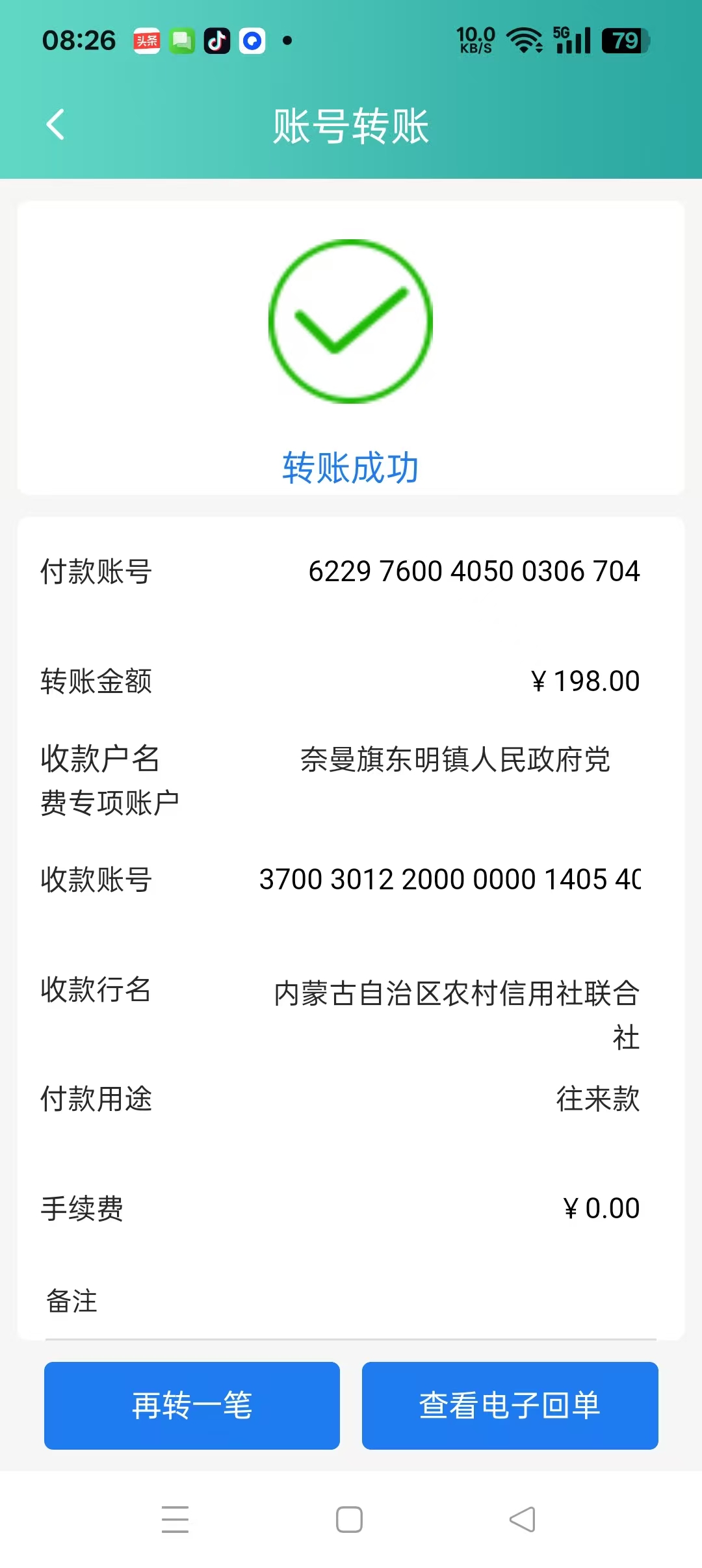
Task: Open 查看电子回单 receipt
Action: [x=510, y=1405]
